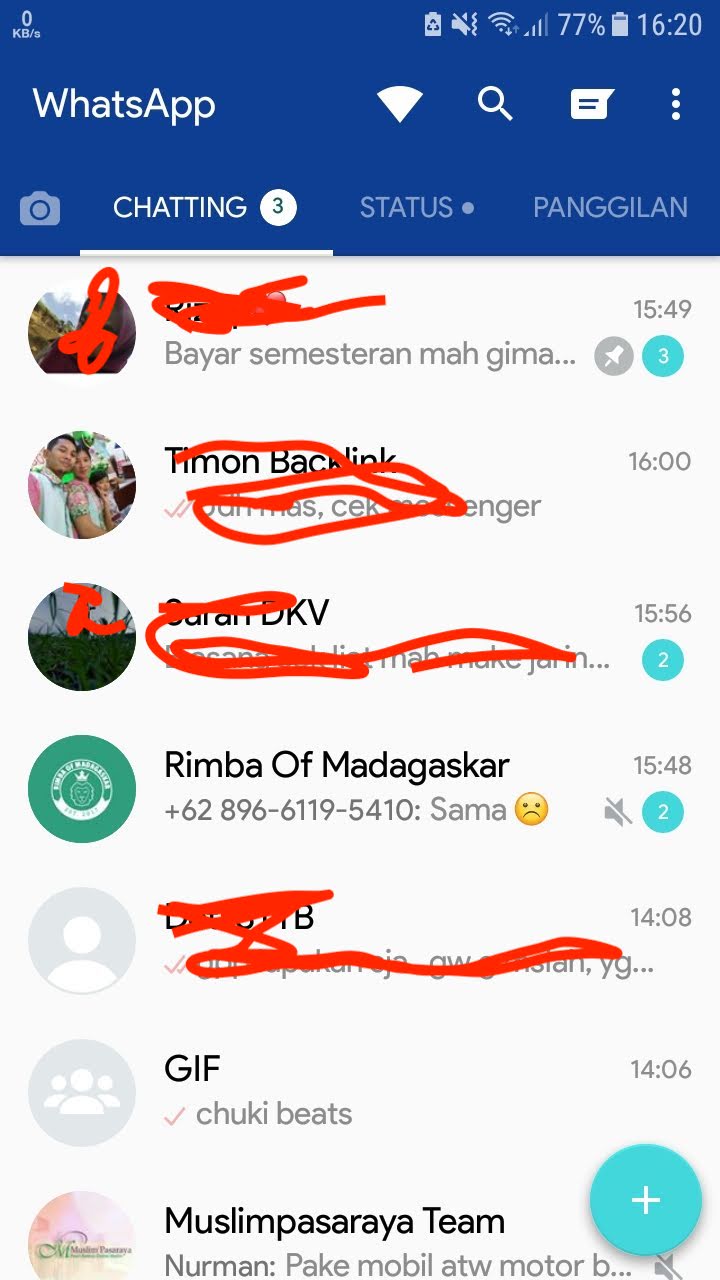Open the Rimba Of Madagaskar group chat

(x=380, y=788)
